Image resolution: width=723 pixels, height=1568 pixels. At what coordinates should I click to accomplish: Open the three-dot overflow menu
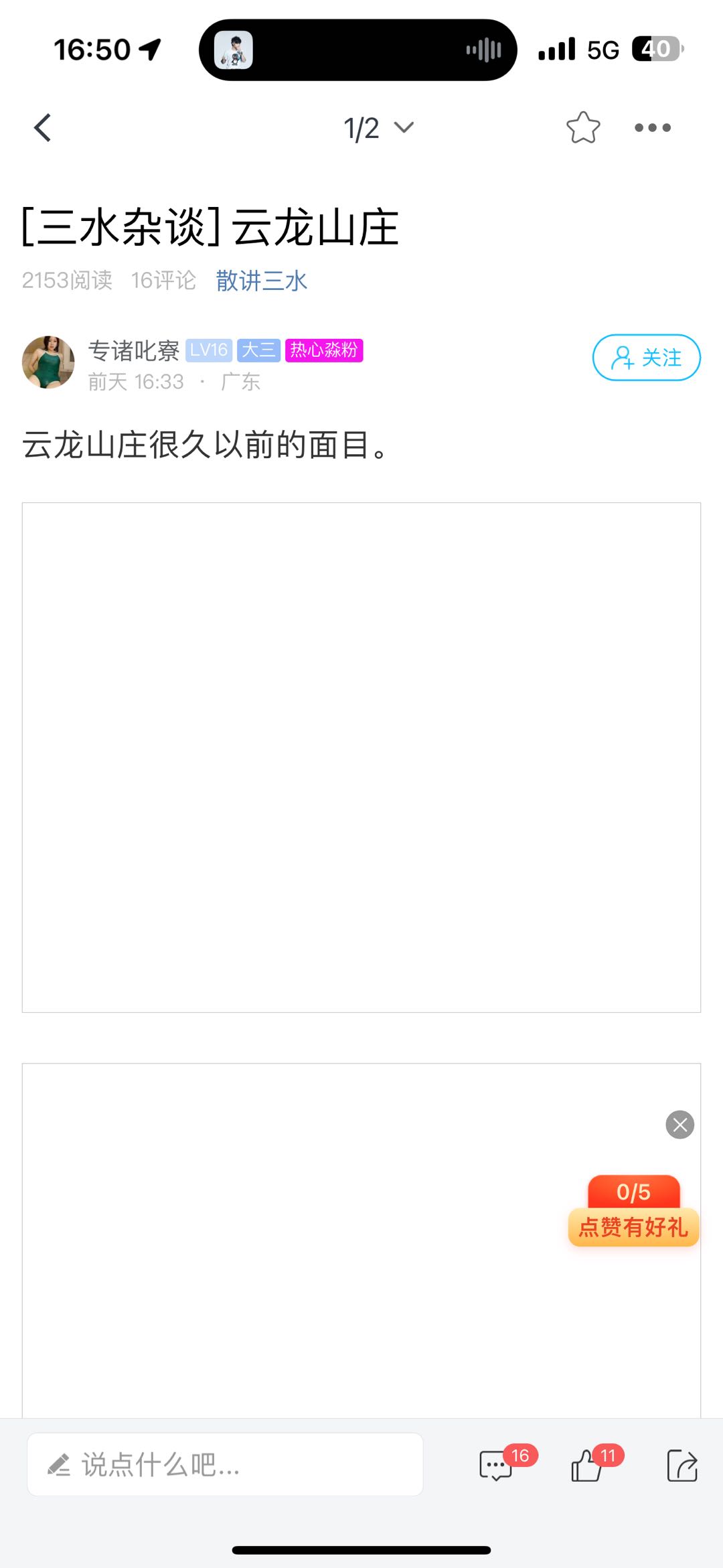click(x=653, y=128)
